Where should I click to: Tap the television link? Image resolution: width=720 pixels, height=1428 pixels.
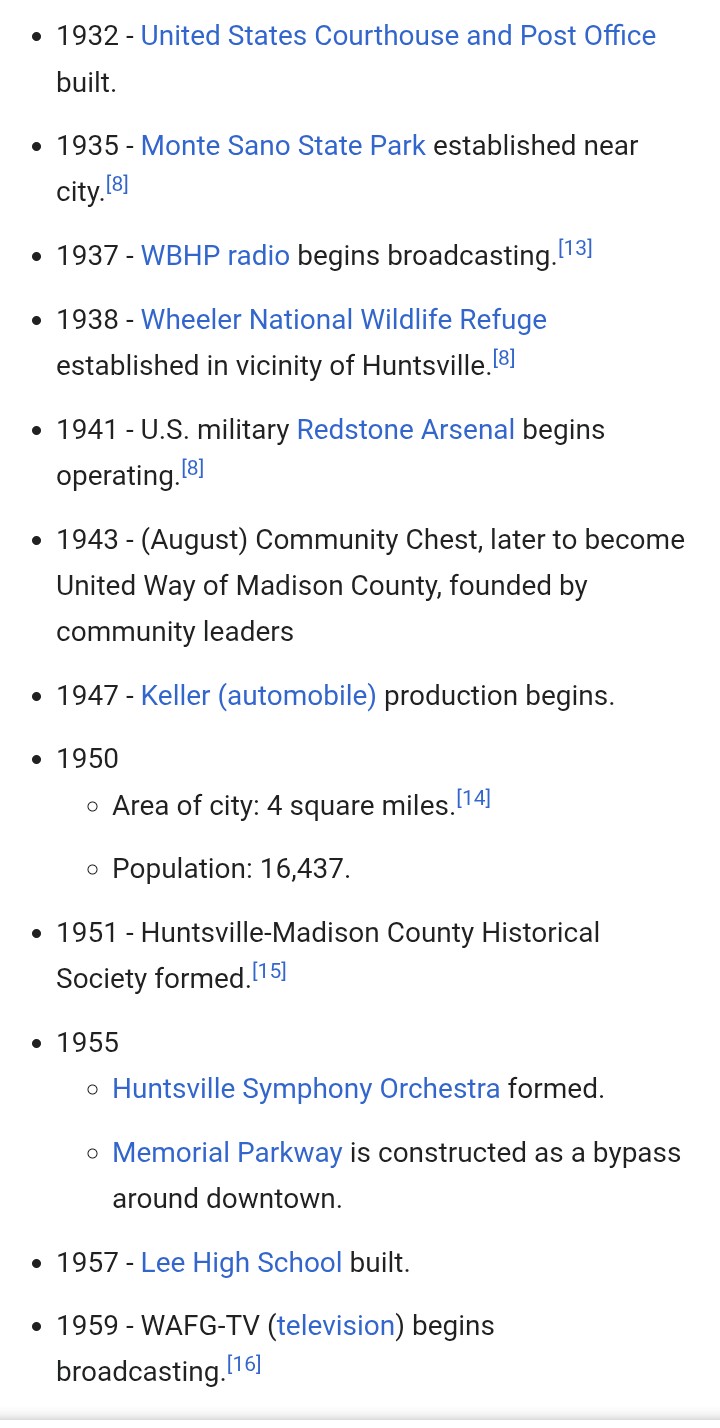[x=336, y=1326]
